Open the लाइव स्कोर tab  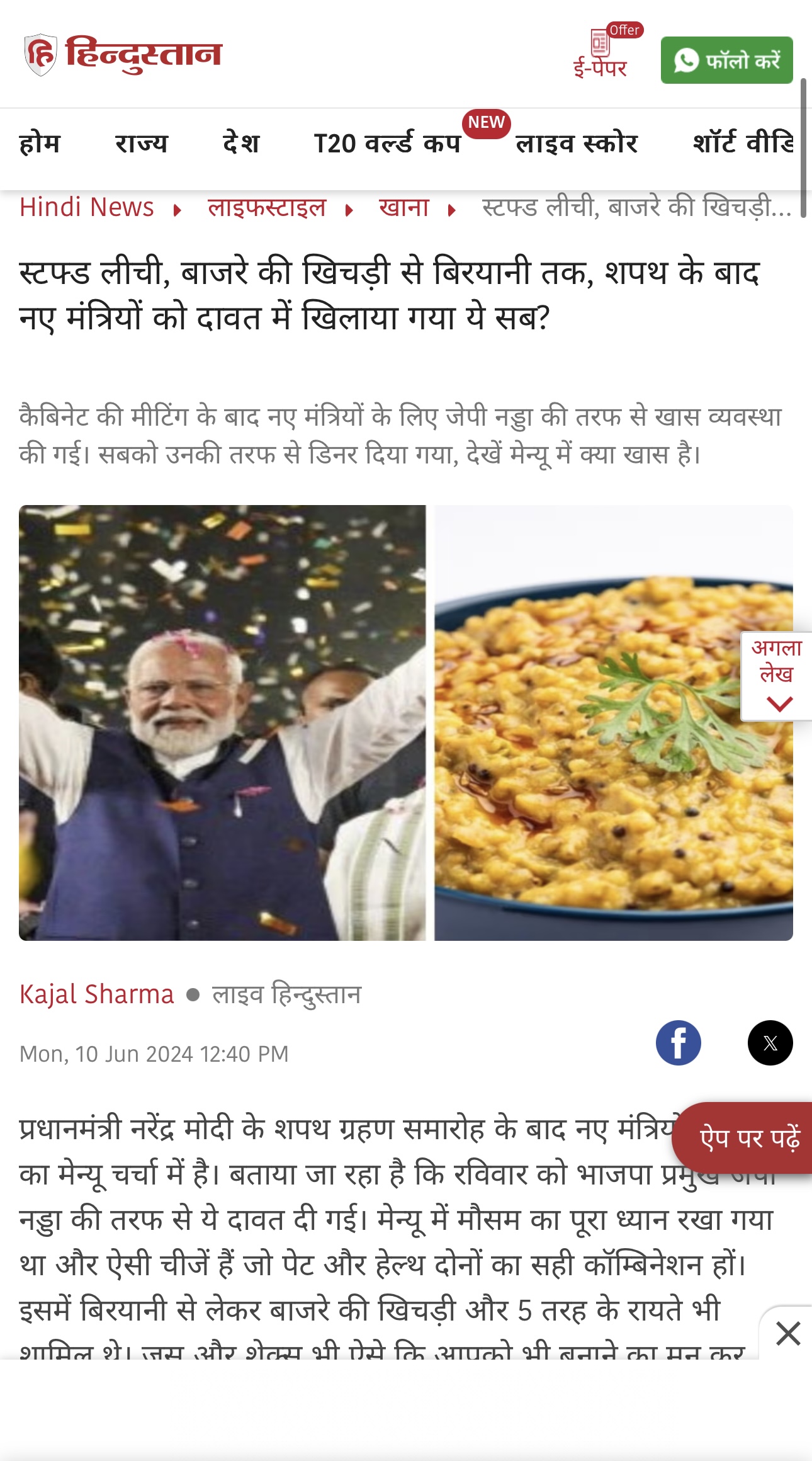coord(577,144)
